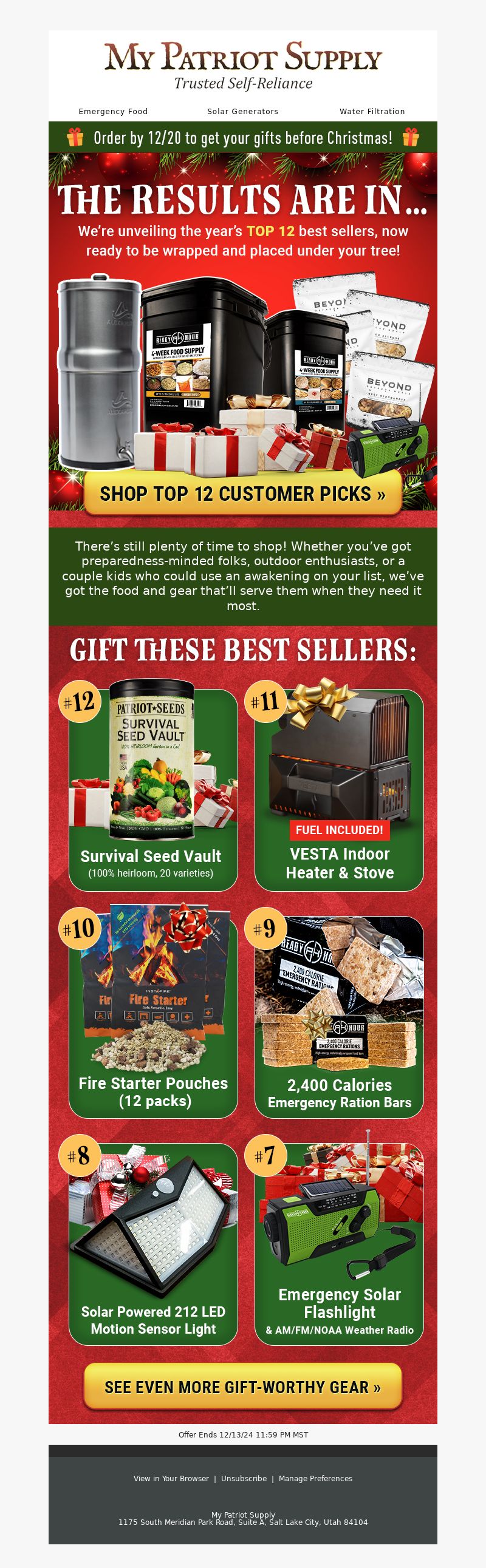Viewport: 486px width, 1568px height.
Task: Tap See Even More Gift-Worthy Gear button
Action: (x=242, y=1386)
